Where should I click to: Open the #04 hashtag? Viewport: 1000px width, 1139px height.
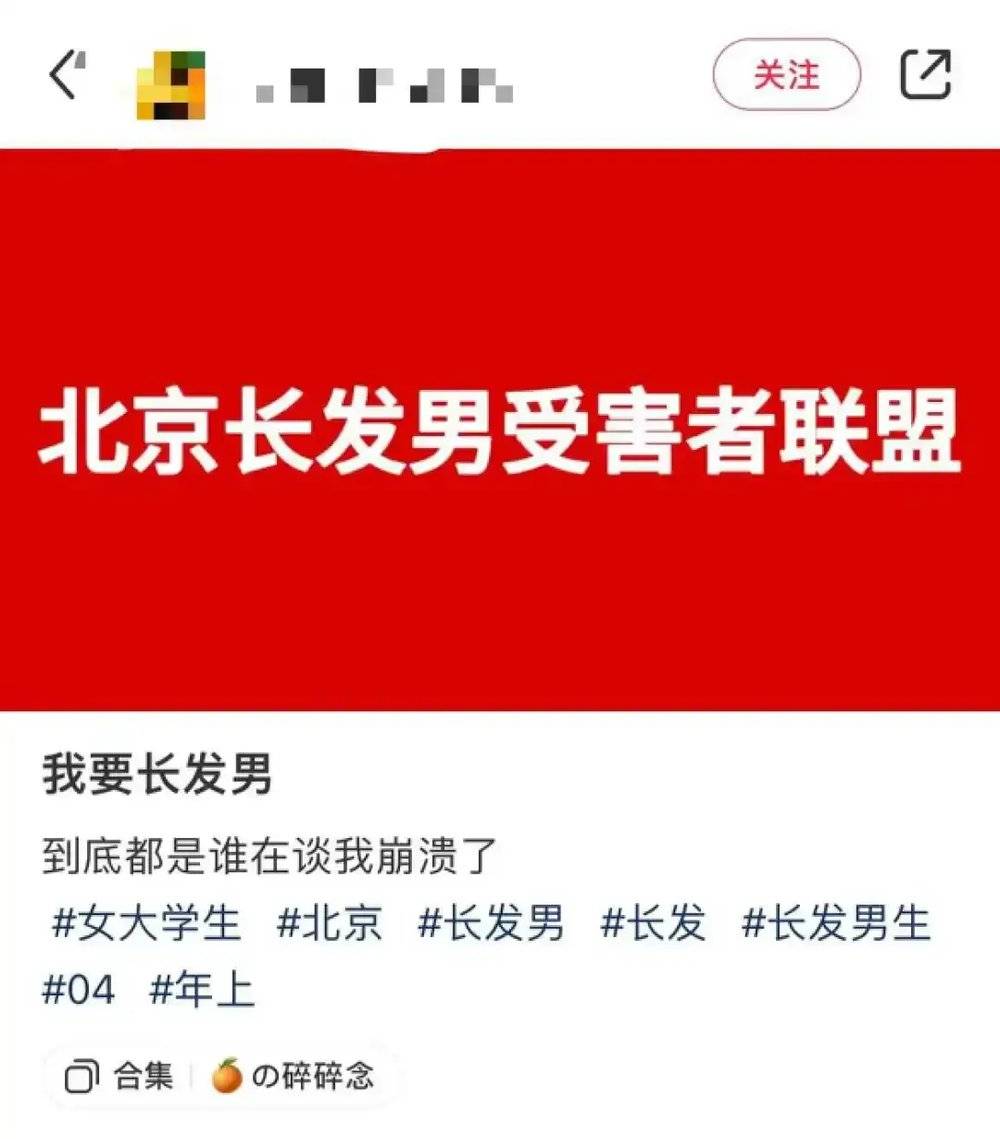click(79, 990)
